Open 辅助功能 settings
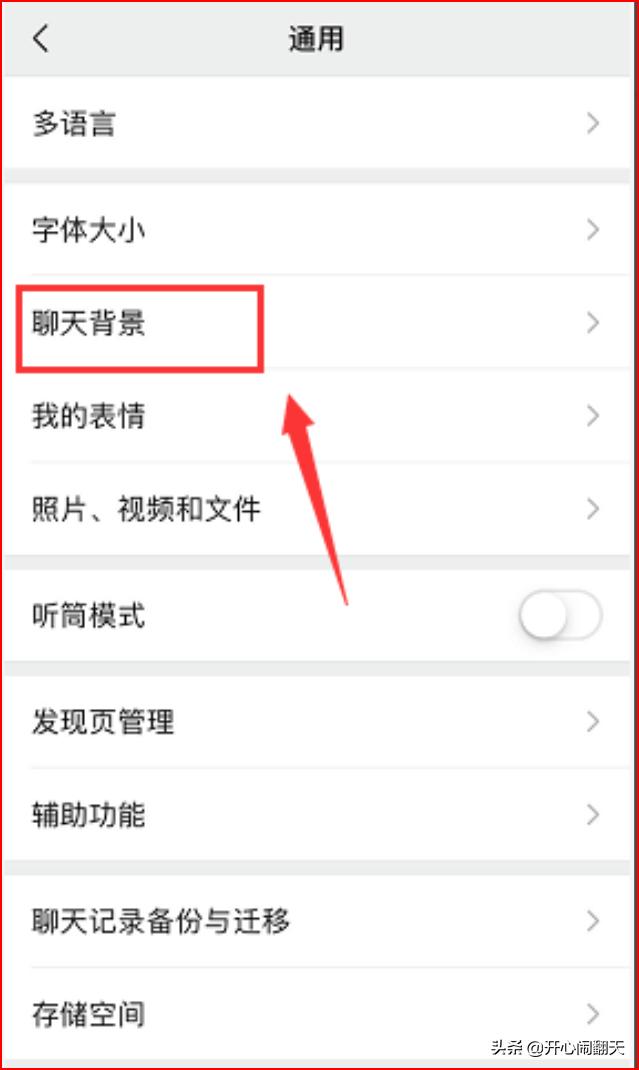Image resolution: width=639 pixels, height=1070 pixels. pyautogui.click(x=318, y=815)
